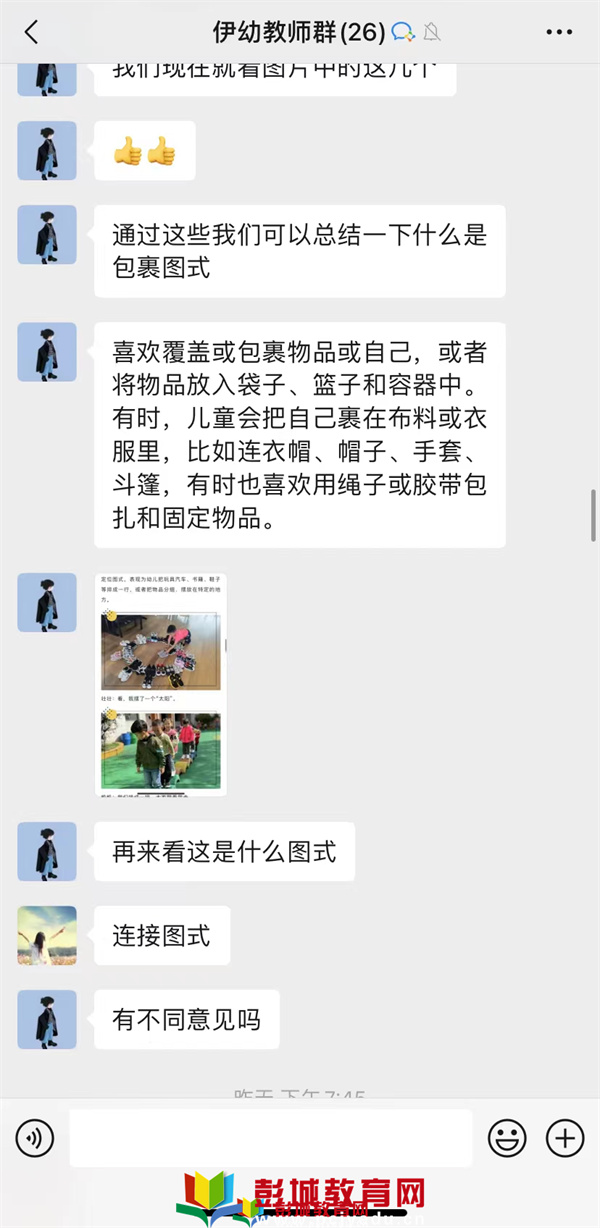
Task: Go back to the chat list
Action: coord(31,32)
